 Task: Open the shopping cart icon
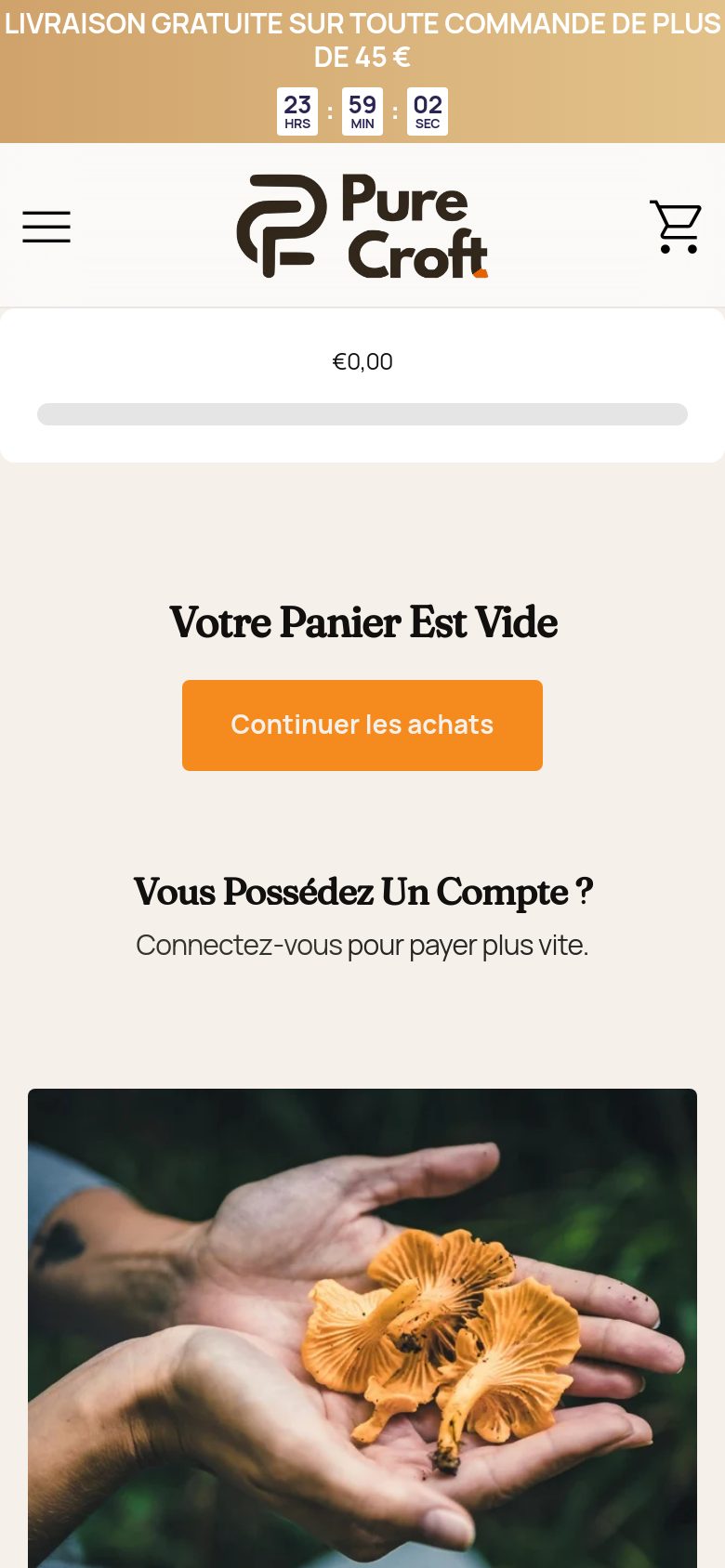(676, 227)
